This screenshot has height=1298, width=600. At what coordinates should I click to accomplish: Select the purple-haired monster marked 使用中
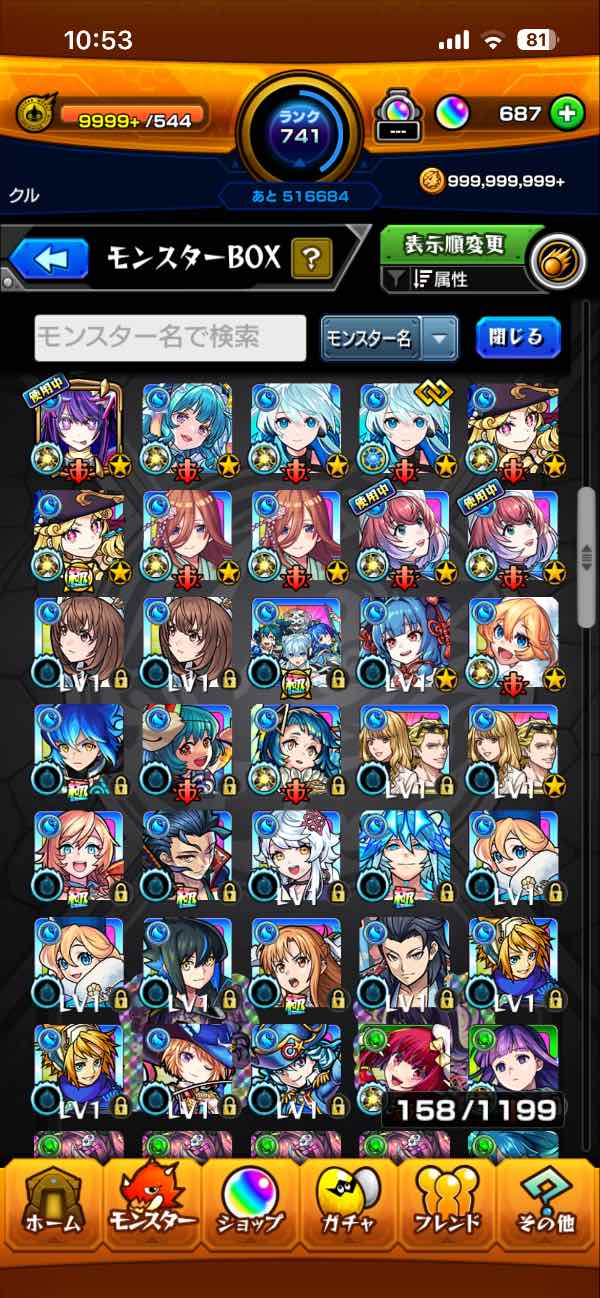(79, 428)
